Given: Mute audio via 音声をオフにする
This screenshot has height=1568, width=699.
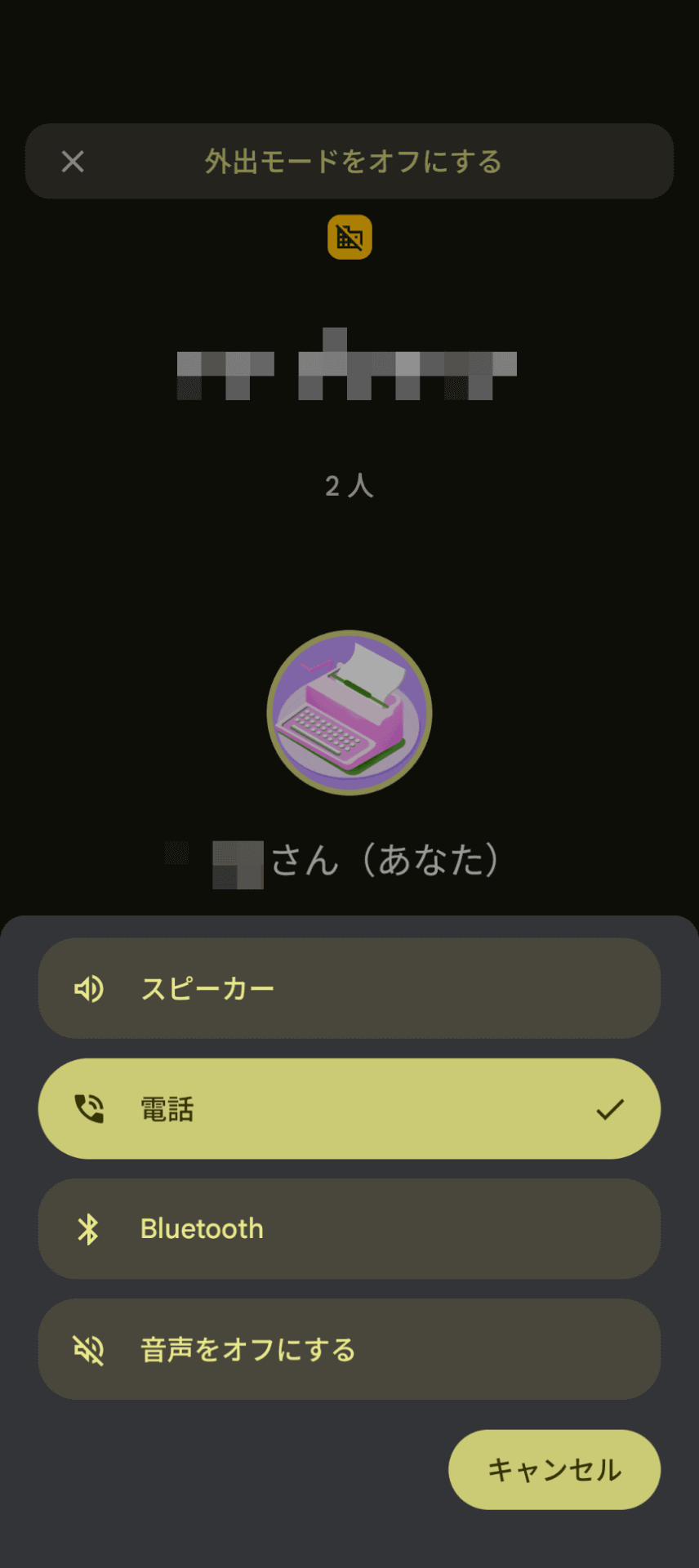Looking at the screenshot, I should (349, 1349).
